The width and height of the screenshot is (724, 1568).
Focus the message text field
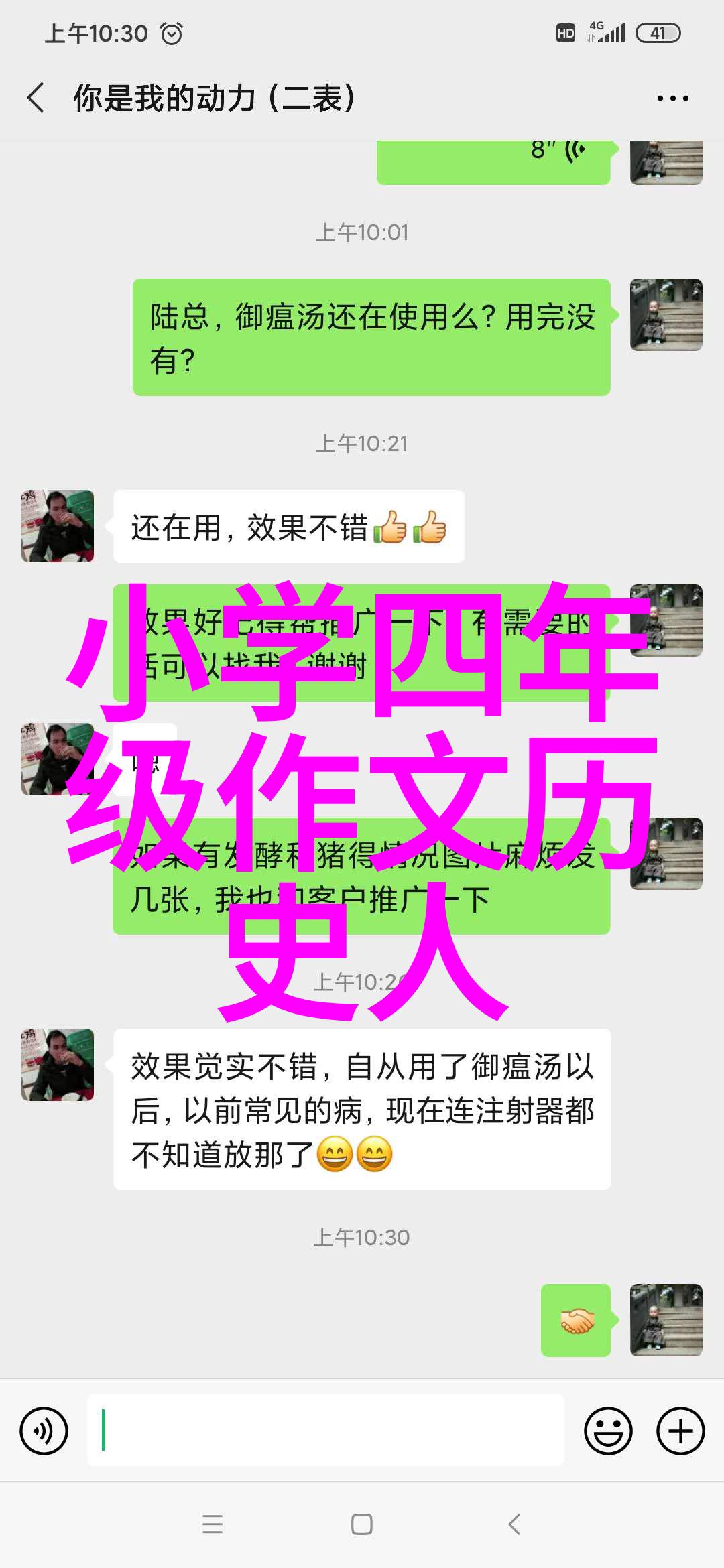tap(326, 1430)
